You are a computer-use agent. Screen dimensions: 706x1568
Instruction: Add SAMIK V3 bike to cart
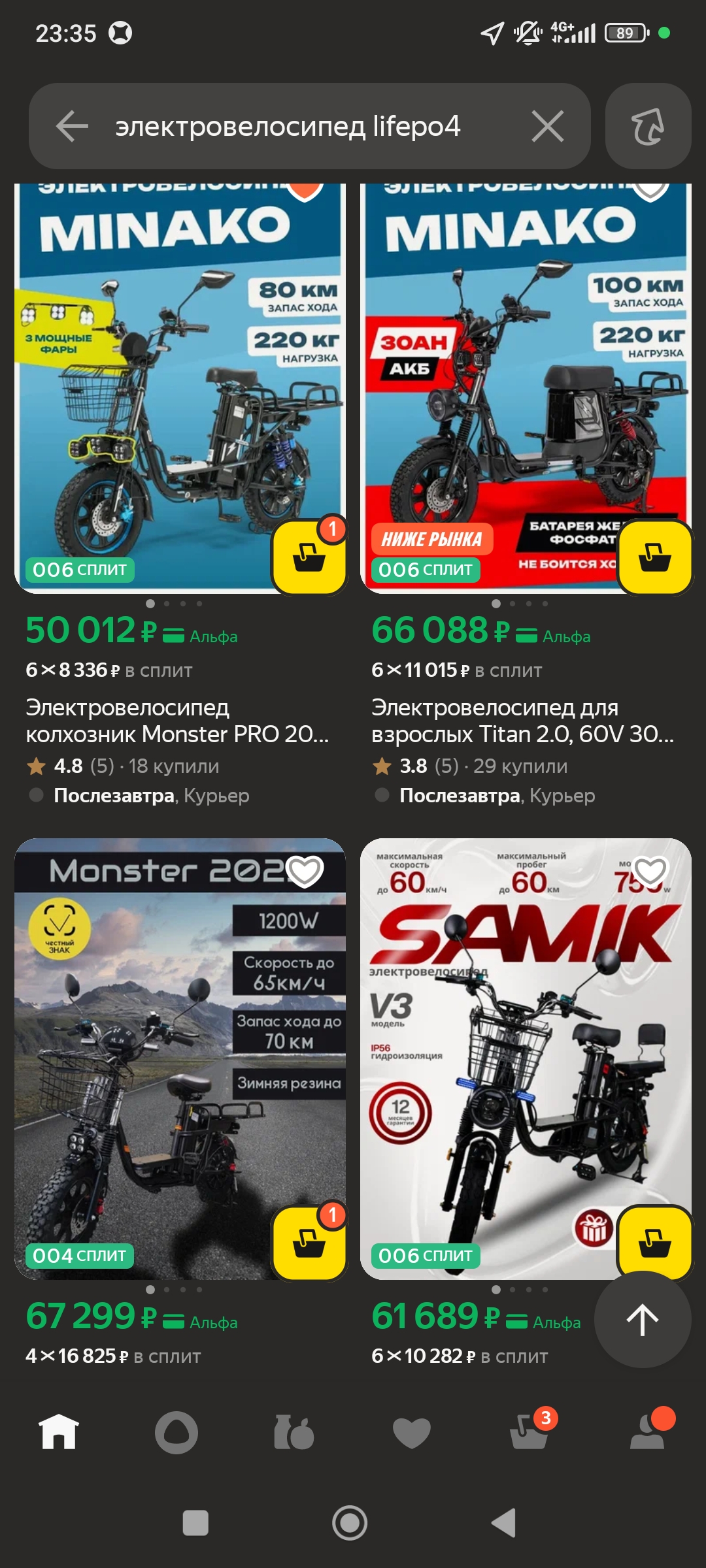pyautogui.click(x=654, y=1243)
